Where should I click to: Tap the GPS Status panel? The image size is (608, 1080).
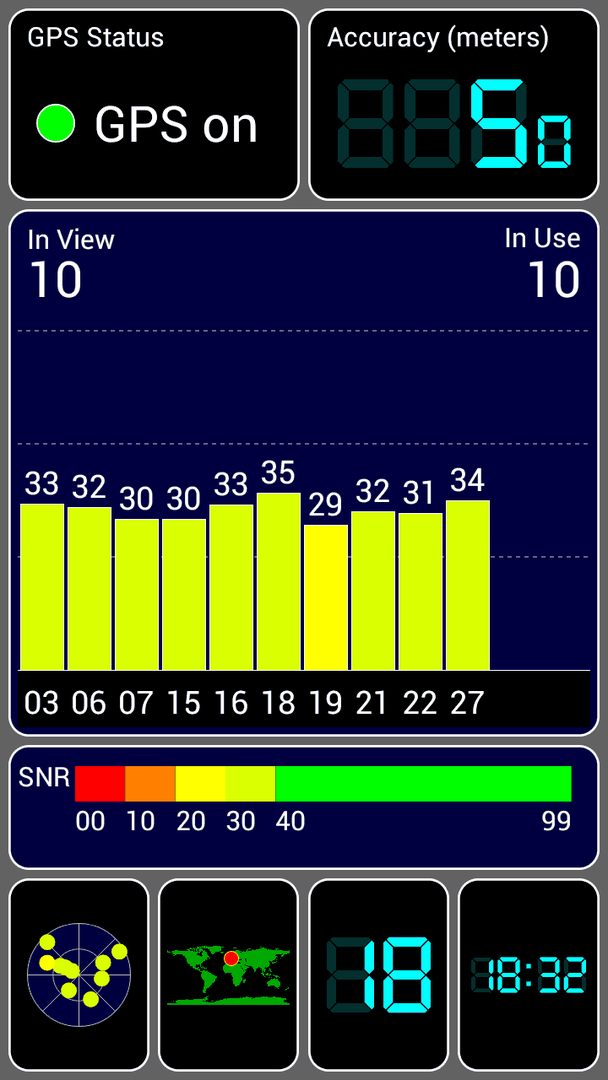pos(154,105)
